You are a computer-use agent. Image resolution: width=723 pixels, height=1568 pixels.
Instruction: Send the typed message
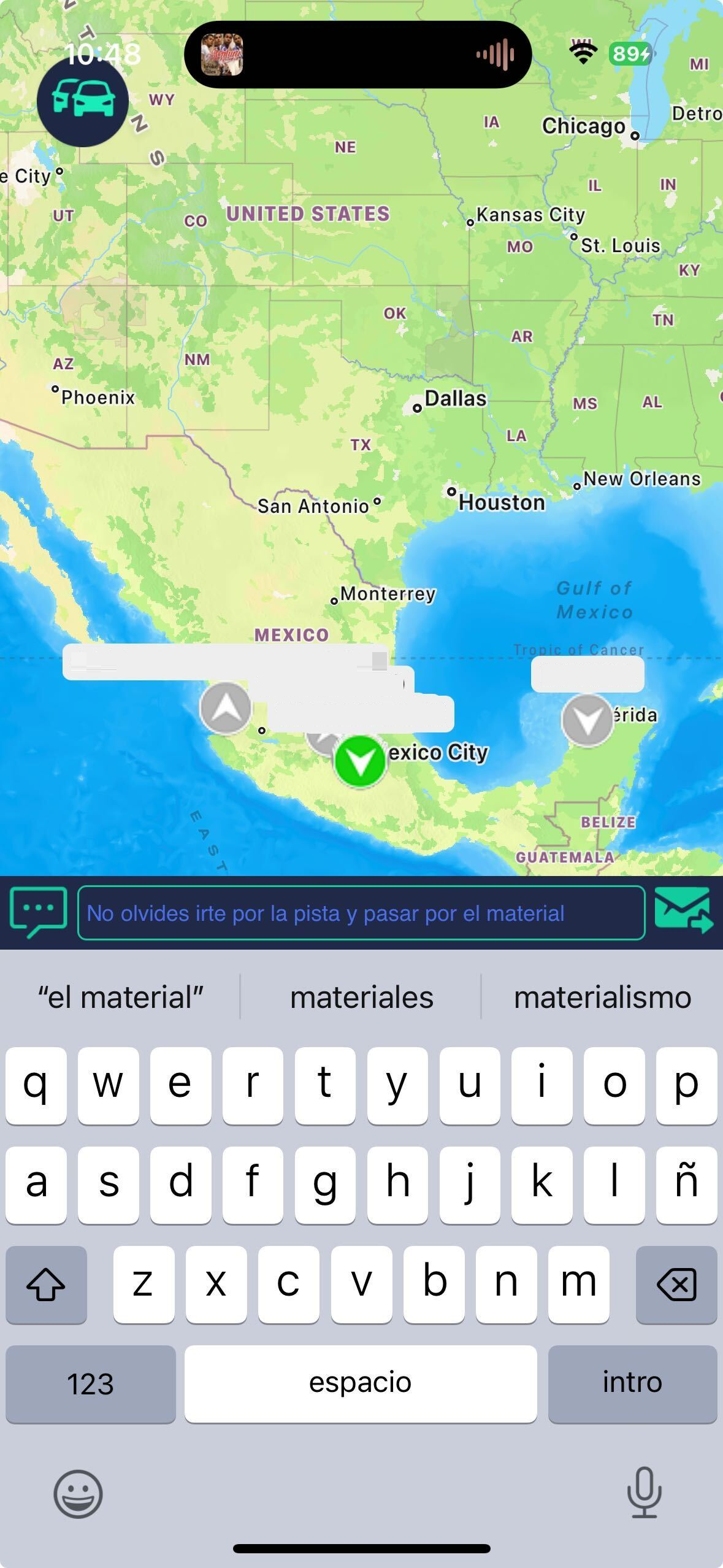[x=683, y=911]
